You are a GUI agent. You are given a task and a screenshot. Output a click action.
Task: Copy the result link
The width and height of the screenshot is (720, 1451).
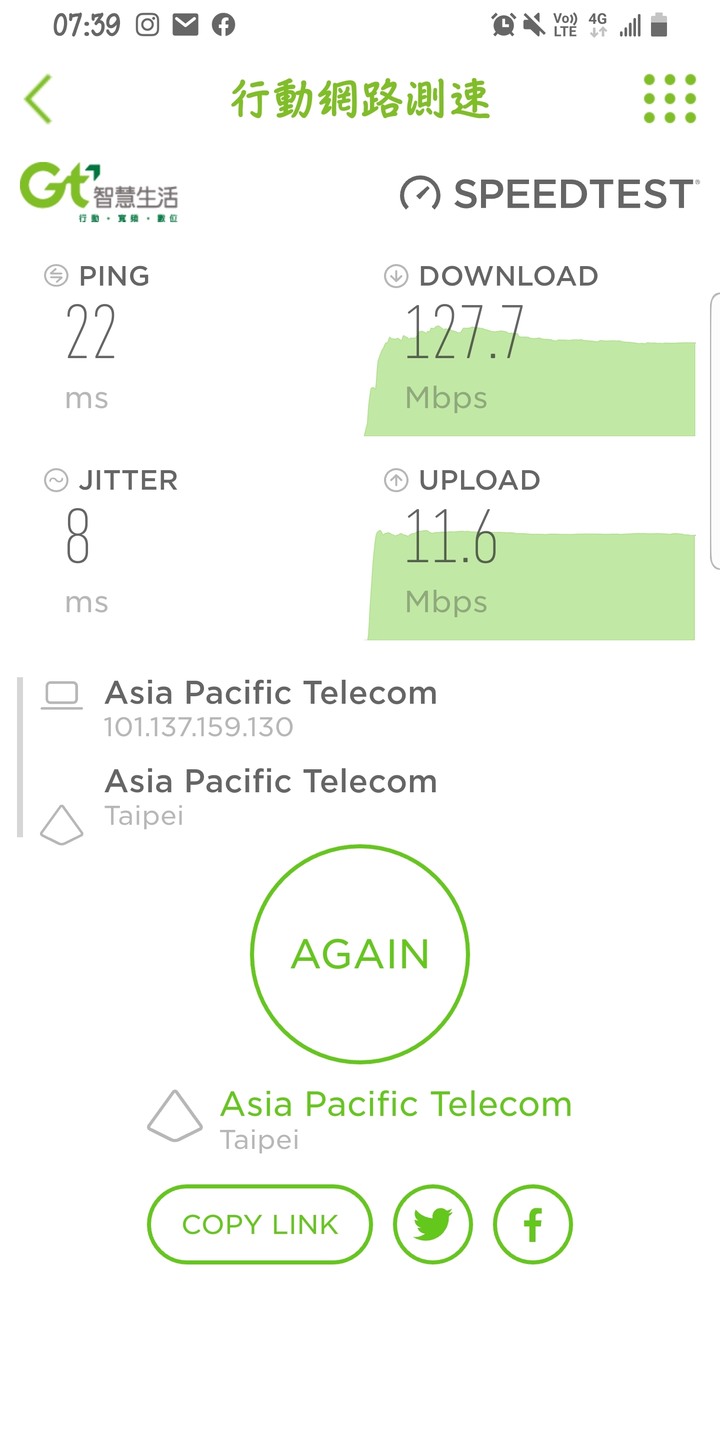(260, 1225)
